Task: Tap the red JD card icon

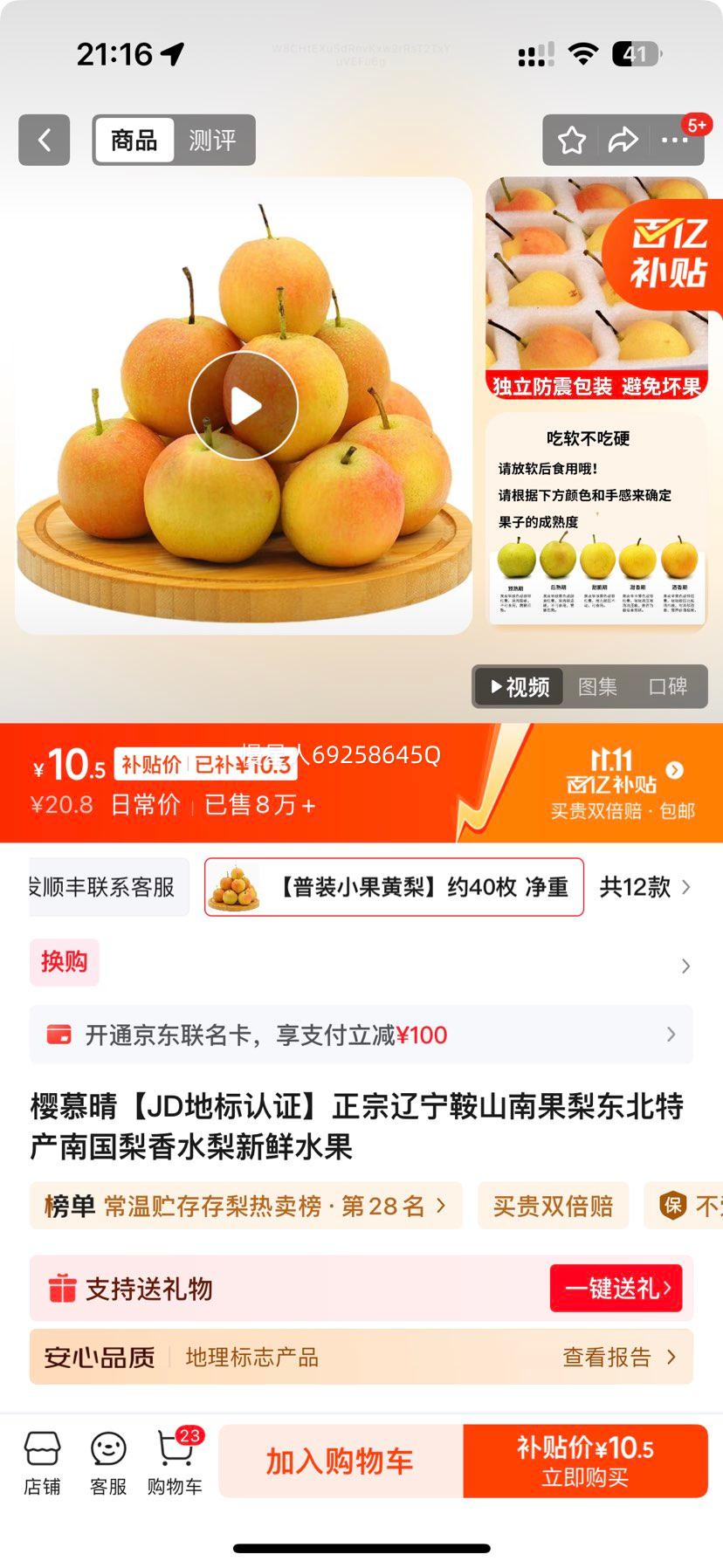Action: pos(59,1035)
